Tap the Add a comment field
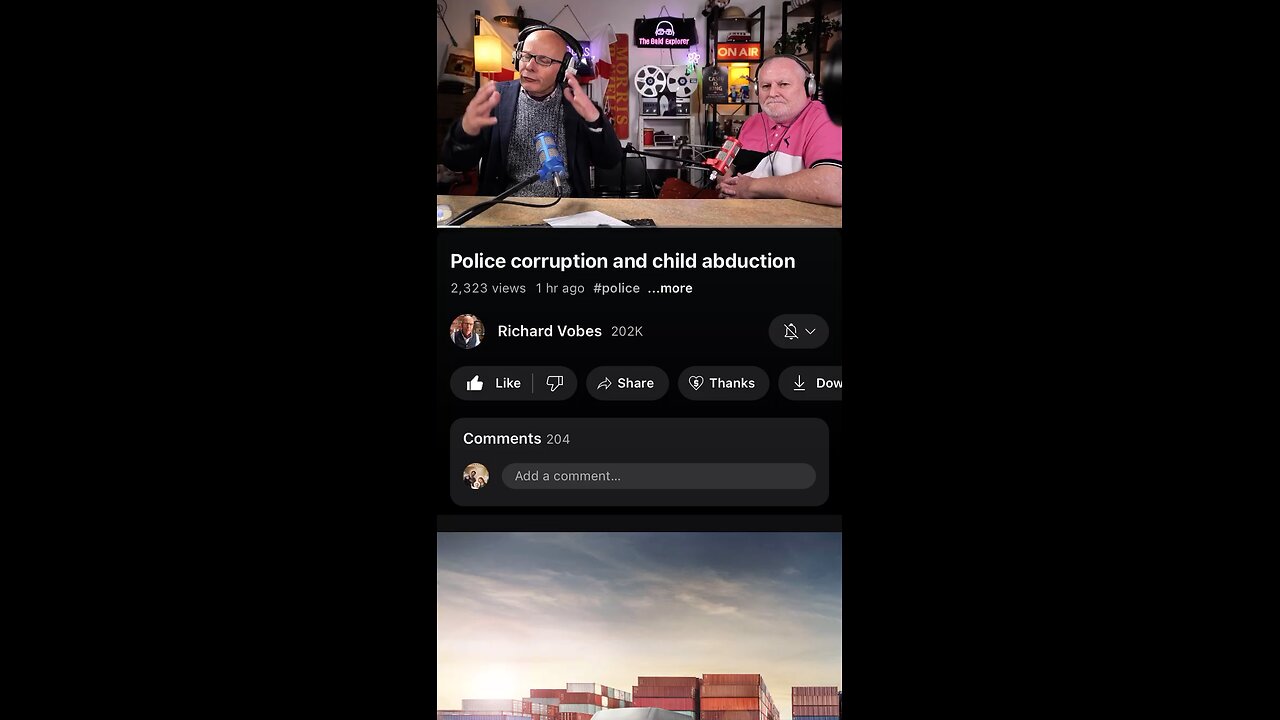This screenshot has height=720, width=1280. click(658, 476)
